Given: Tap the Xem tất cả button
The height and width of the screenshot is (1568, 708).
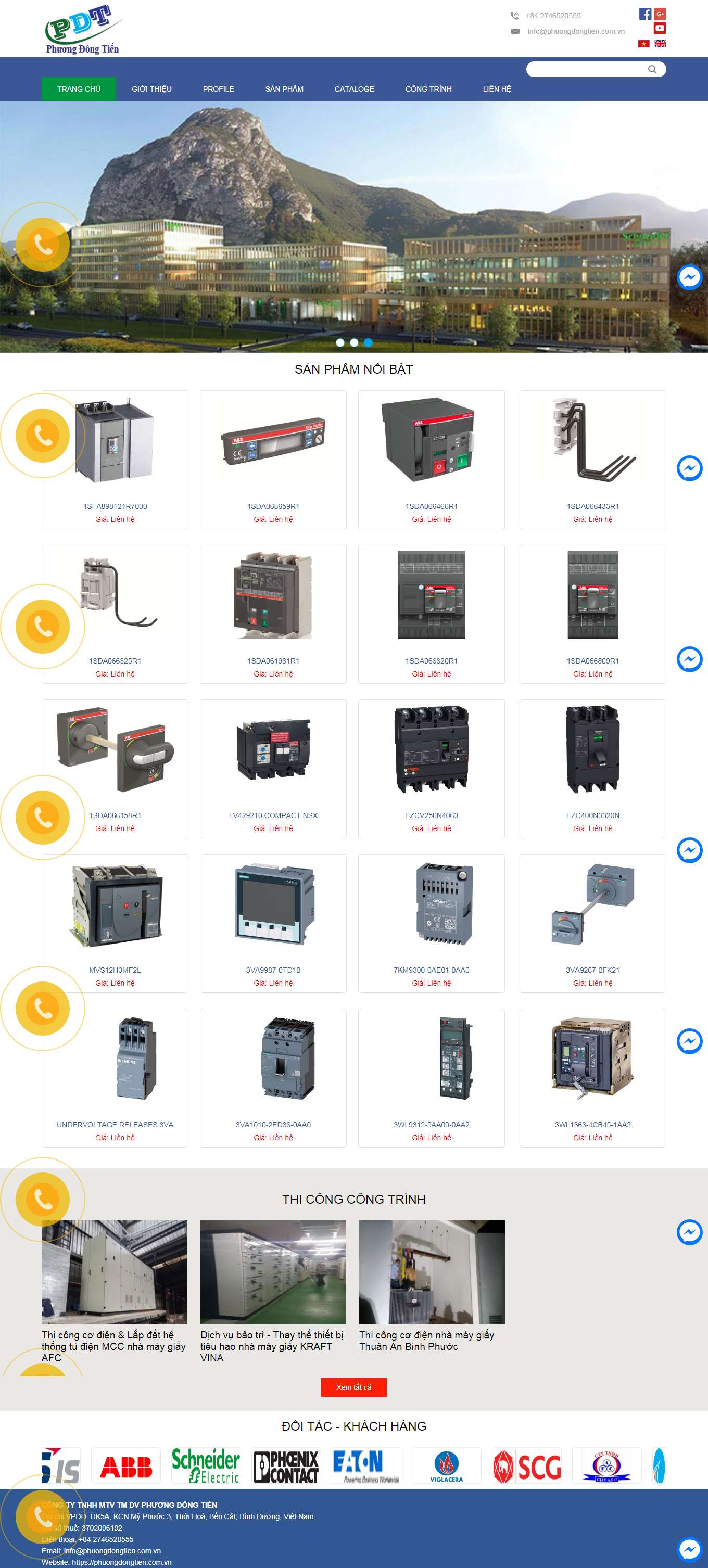Looking at the screenshot, I should point(353,1387).
